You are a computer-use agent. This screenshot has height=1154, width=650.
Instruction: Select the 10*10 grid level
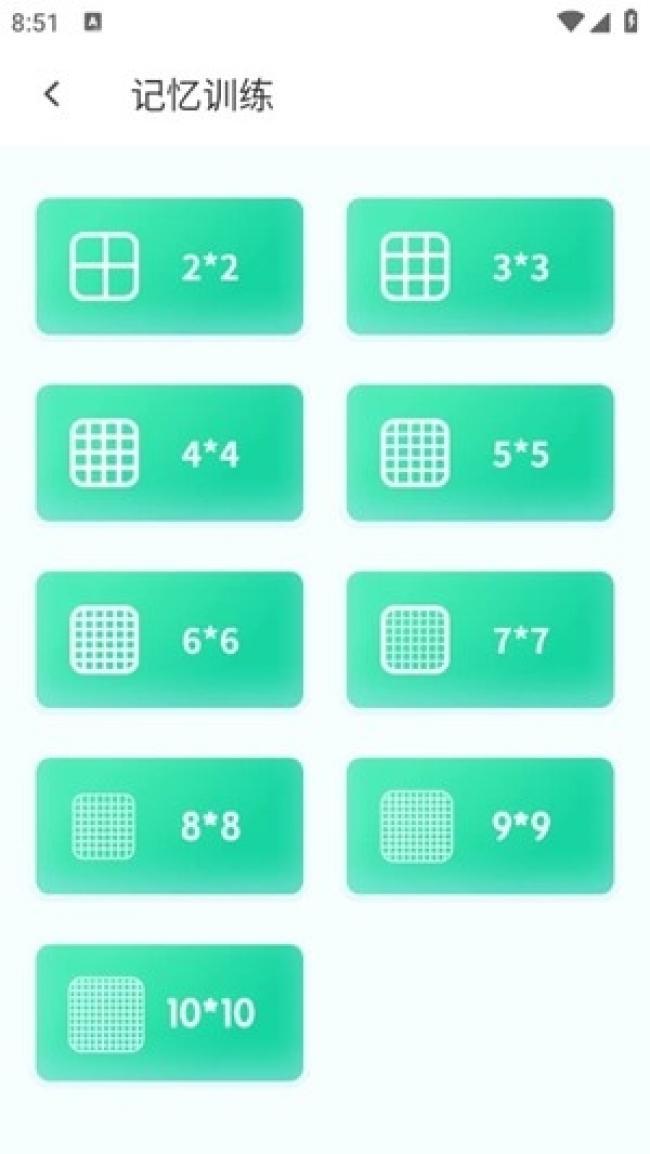click(x=169, y=1013)
